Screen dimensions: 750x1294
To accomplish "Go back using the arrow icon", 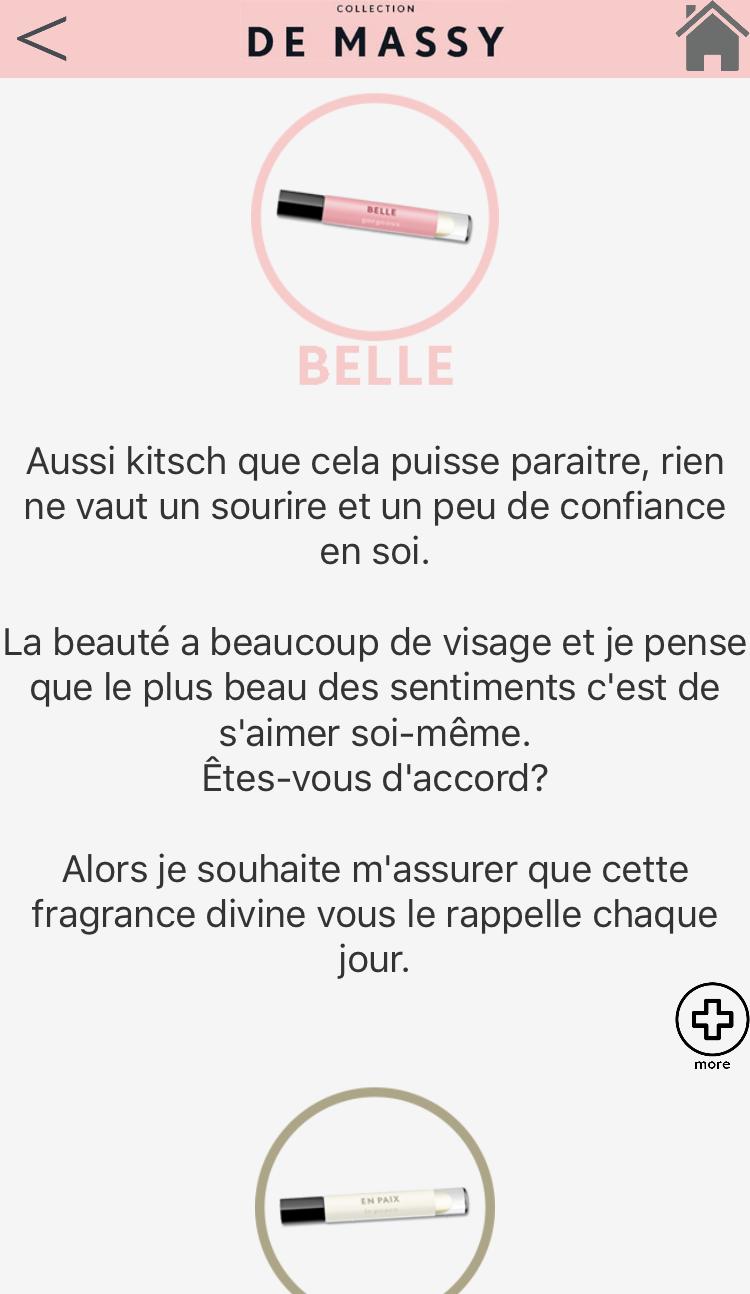I will (x=42, y=39).
